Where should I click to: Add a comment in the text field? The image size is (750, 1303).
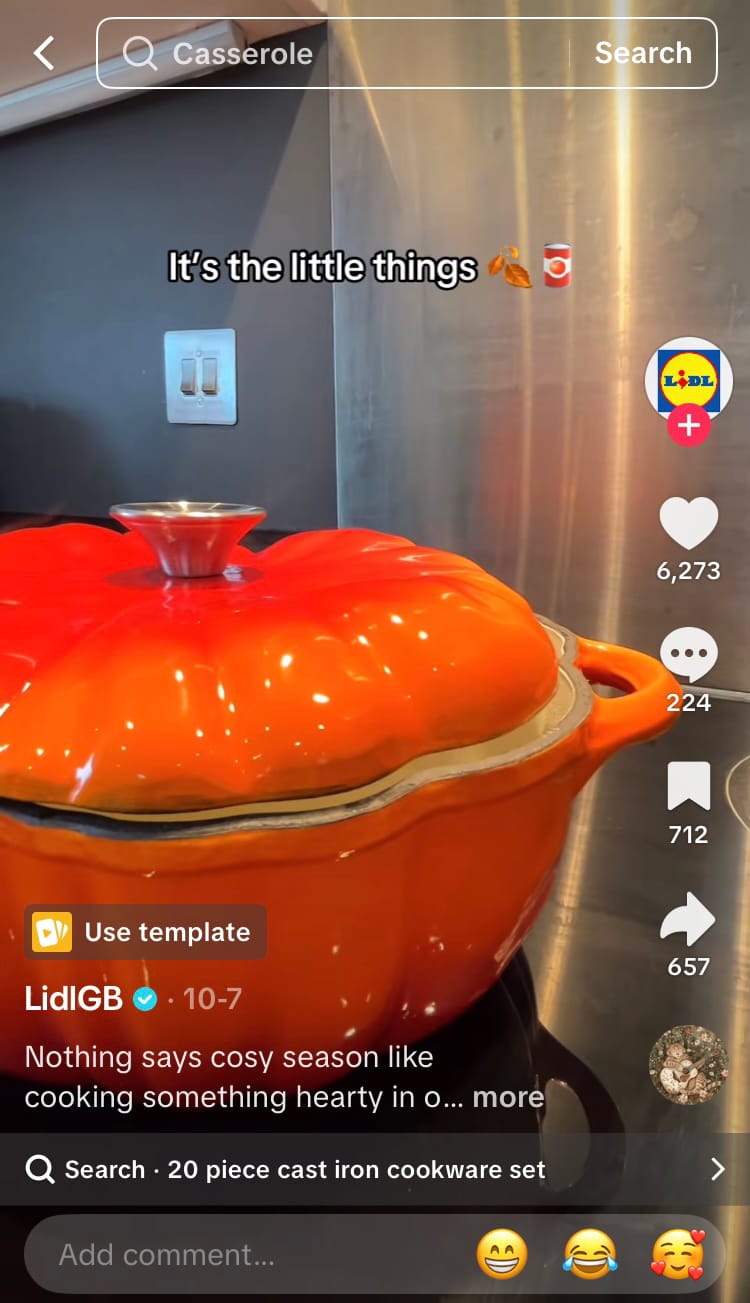pyautogui.click(x=240, y=1254)
